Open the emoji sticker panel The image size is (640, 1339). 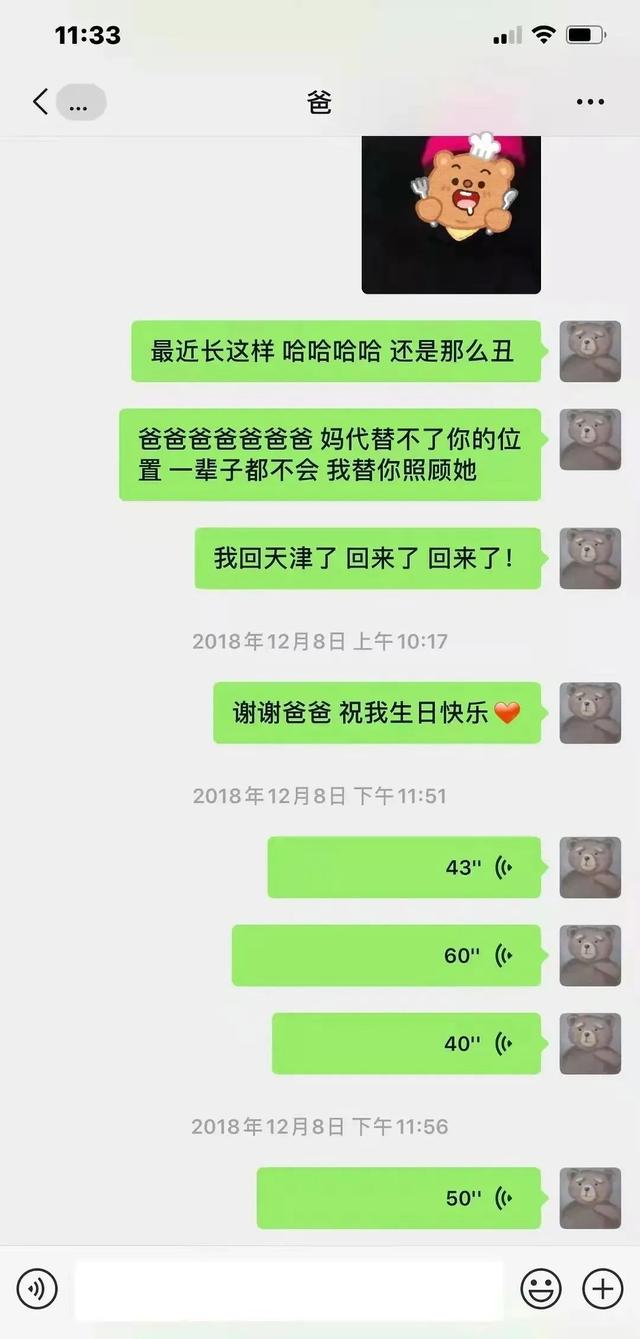tap(541, 1289)
